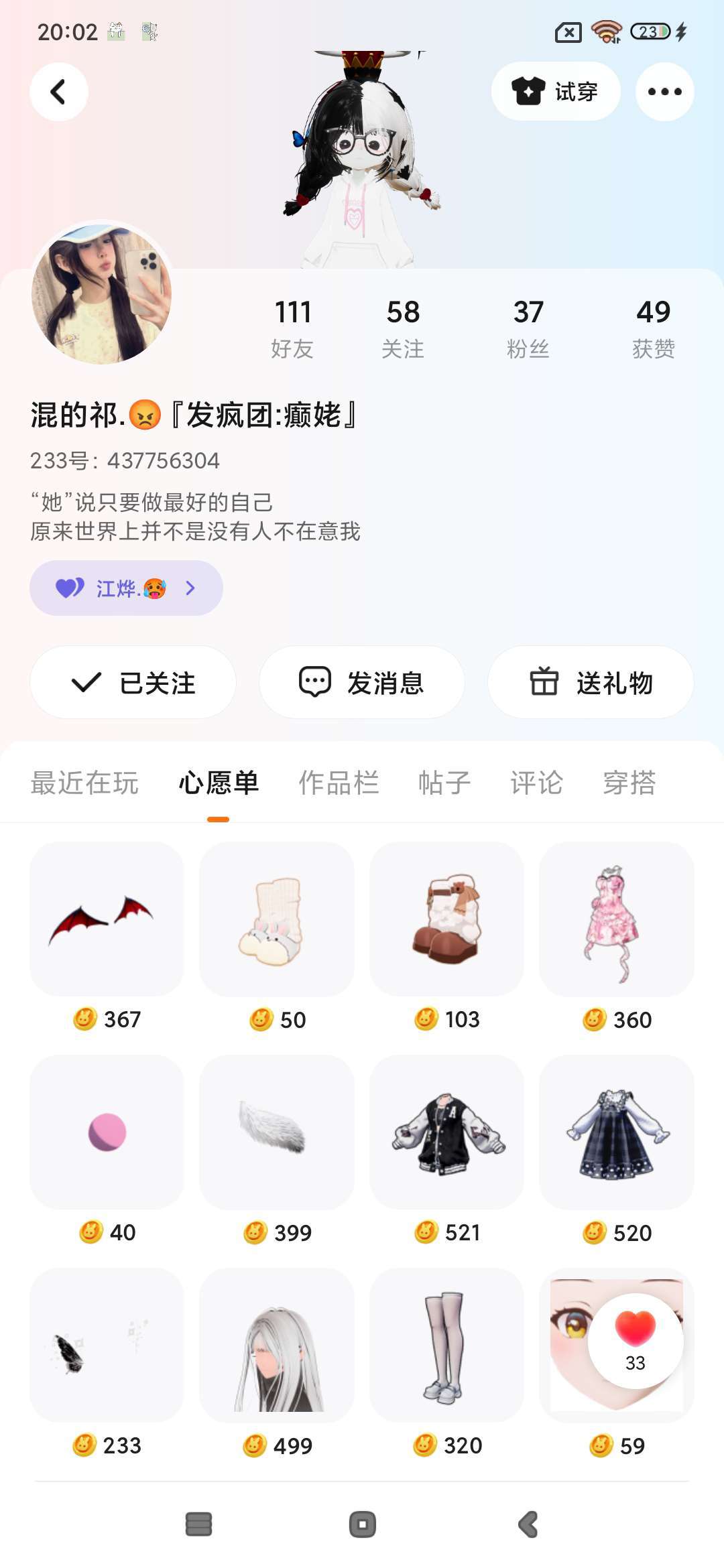The width and height of the screenshot is (724, 1568).
Task: Open the varsity jacket item priced 521
Action: coord(446,1132)
